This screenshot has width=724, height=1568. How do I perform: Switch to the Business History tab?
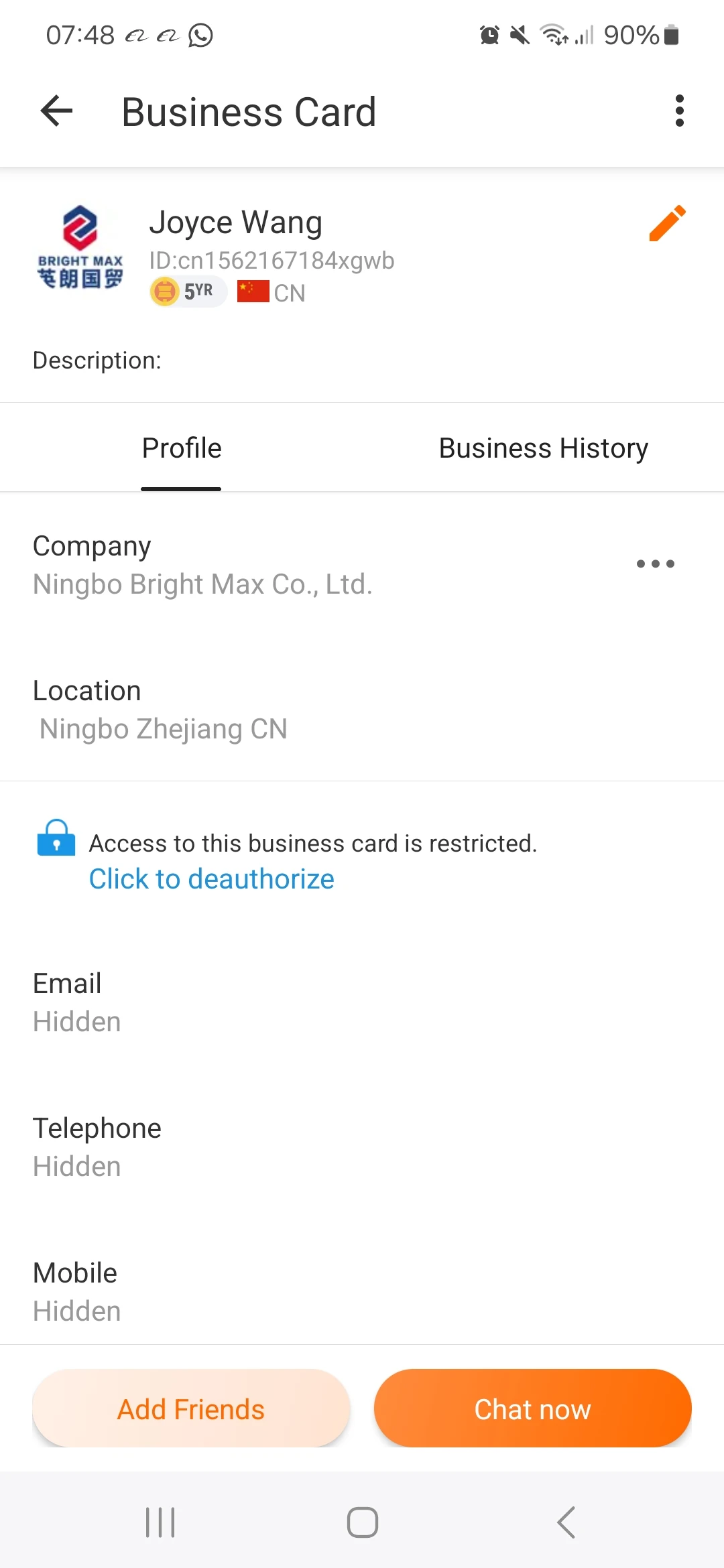pos(543,448)
